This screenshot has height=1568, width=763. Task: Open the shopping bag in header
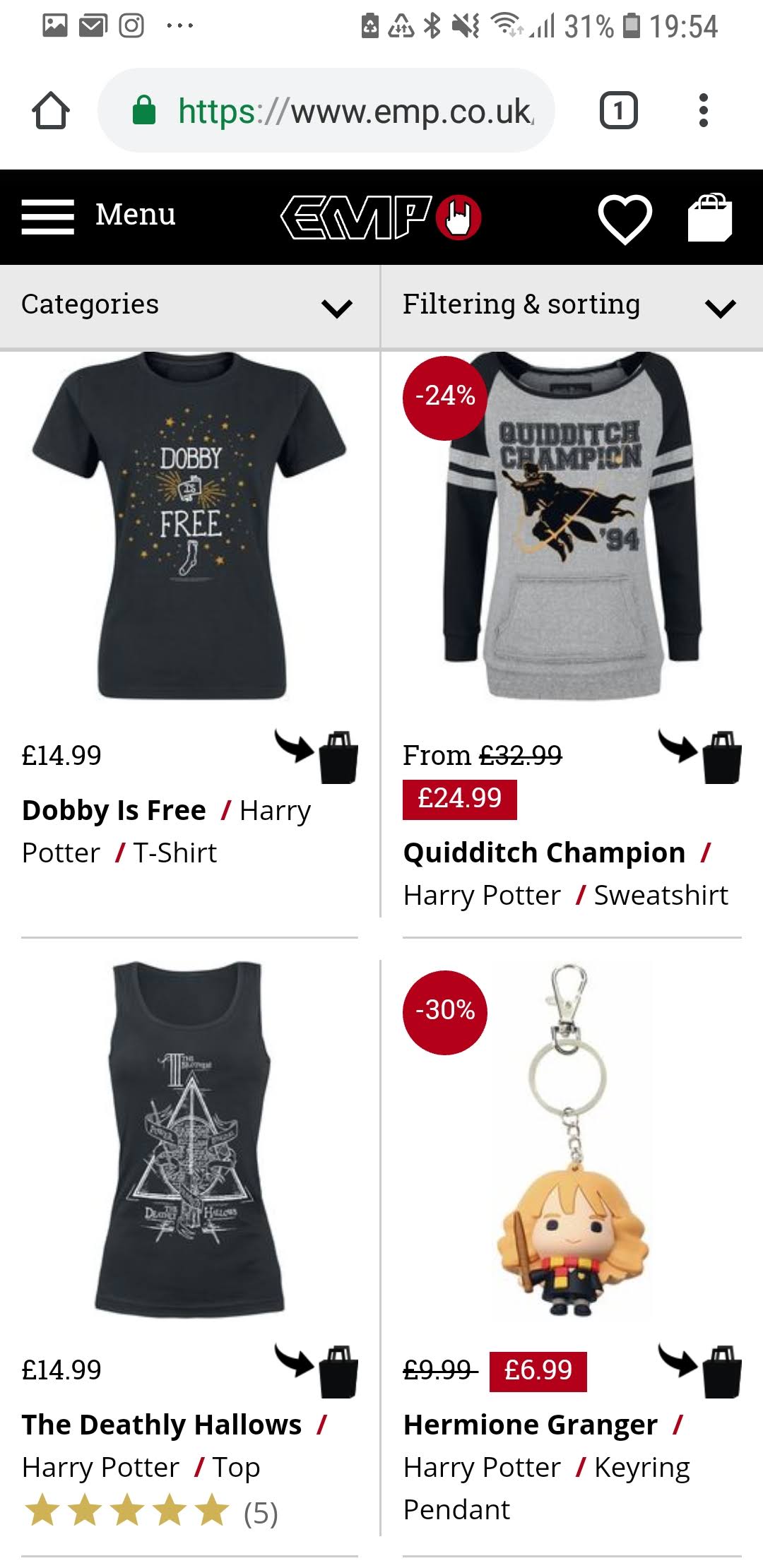(710, 217)
